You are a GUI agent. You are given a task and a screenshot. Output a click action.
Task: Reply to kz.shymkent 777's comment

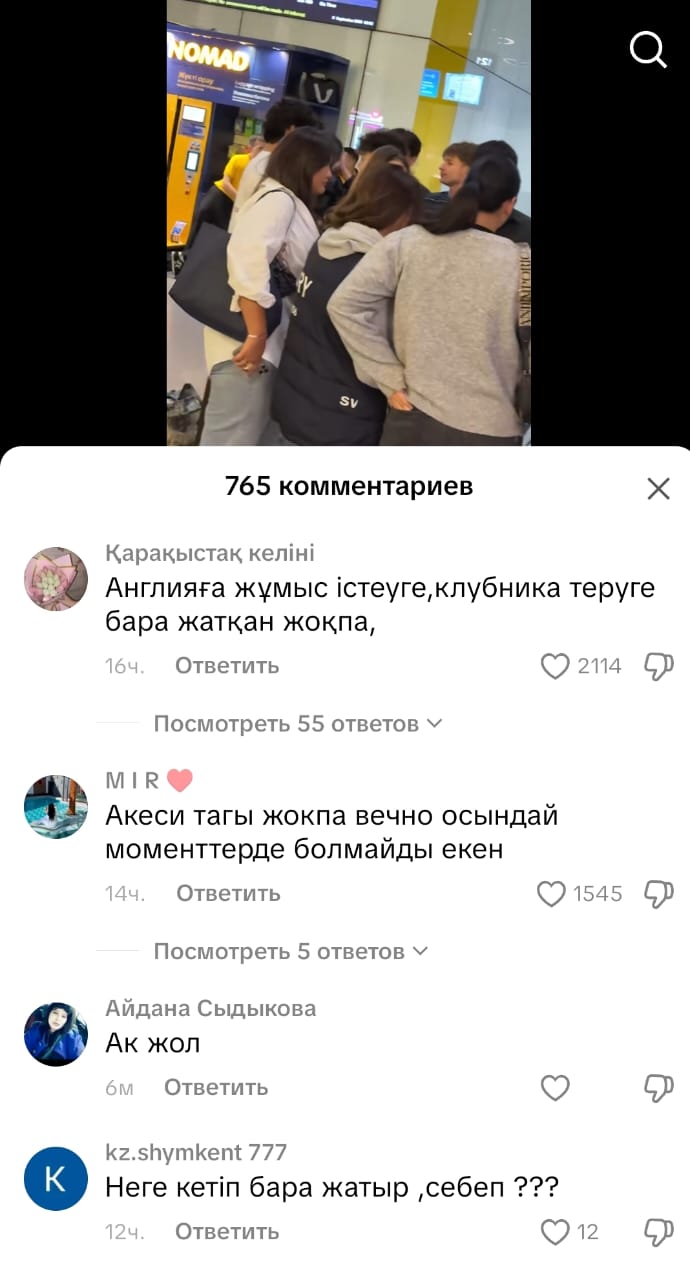[227, 1231]
